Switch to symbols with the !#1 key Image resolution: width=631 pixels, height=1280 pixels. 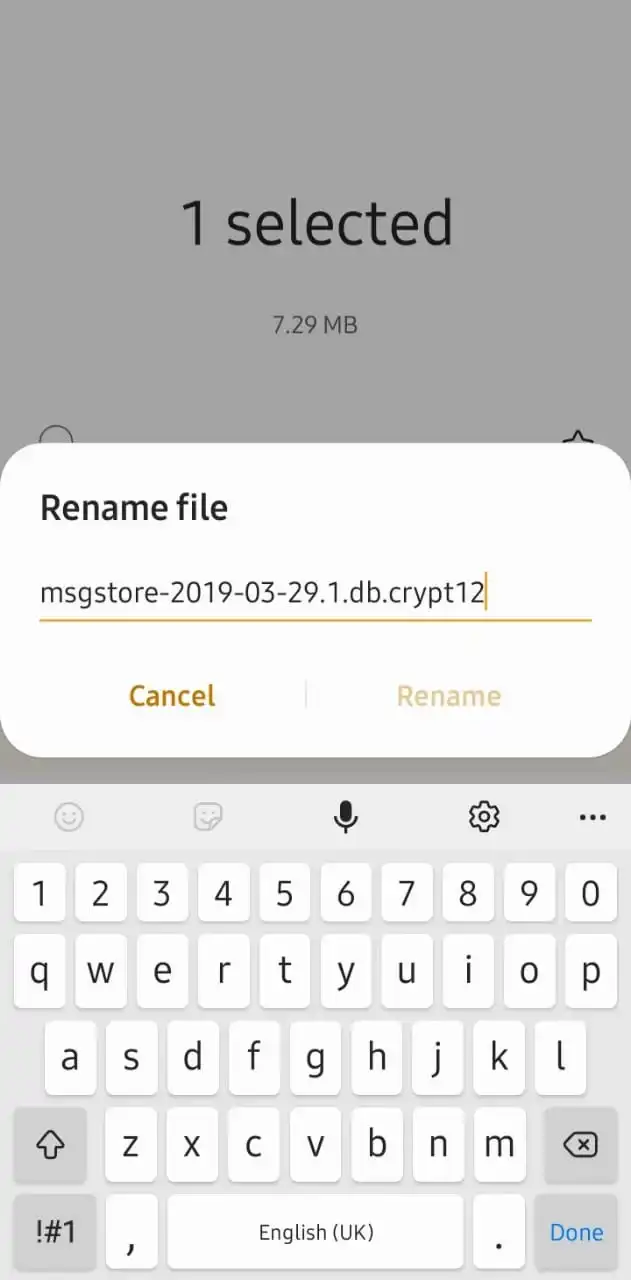tap(55, 1232)
